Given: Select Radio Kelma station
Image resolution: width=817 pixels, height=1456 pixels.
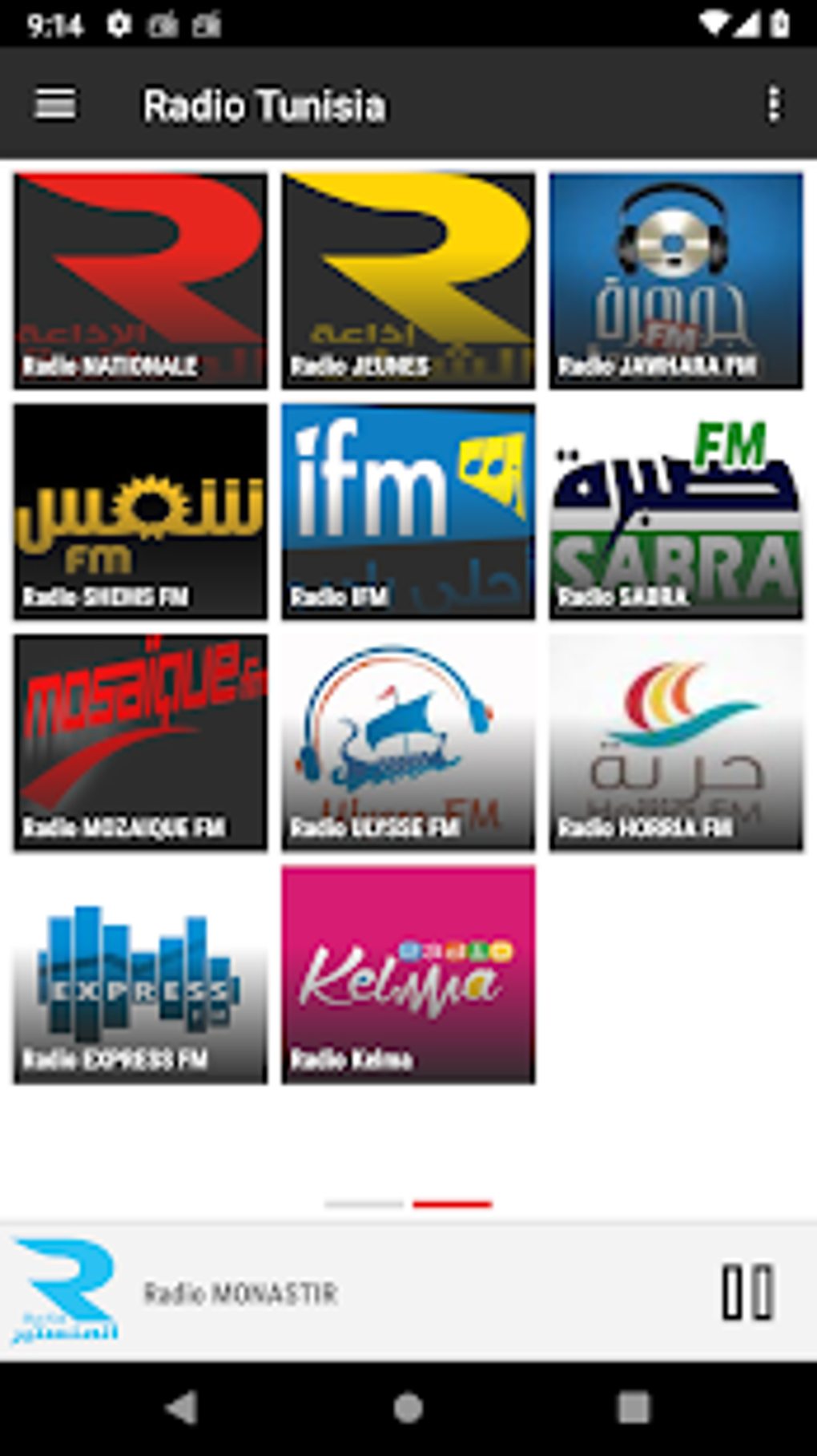Looking at the screenshot, I should click(408, 974).
